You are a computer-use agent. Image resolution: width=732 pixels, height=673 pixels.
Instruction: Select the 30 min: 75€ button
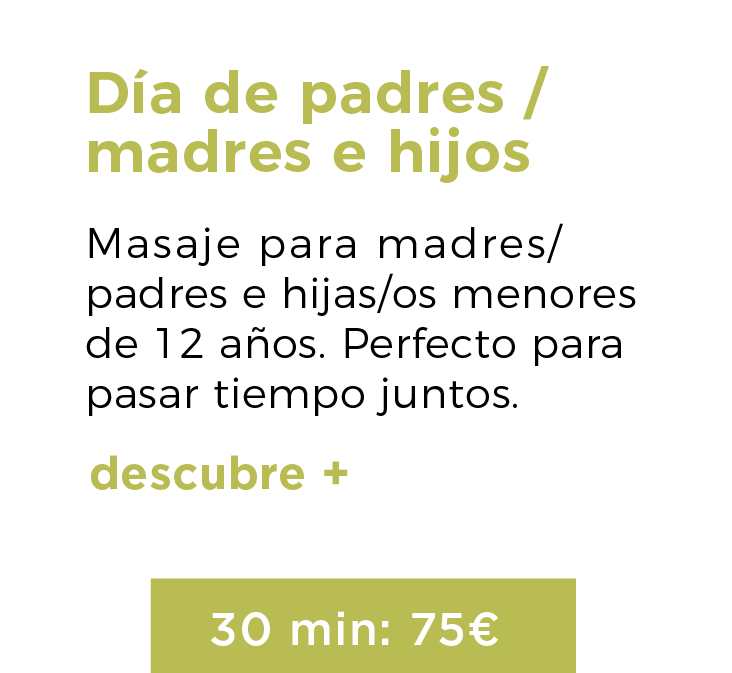(362, 625)
